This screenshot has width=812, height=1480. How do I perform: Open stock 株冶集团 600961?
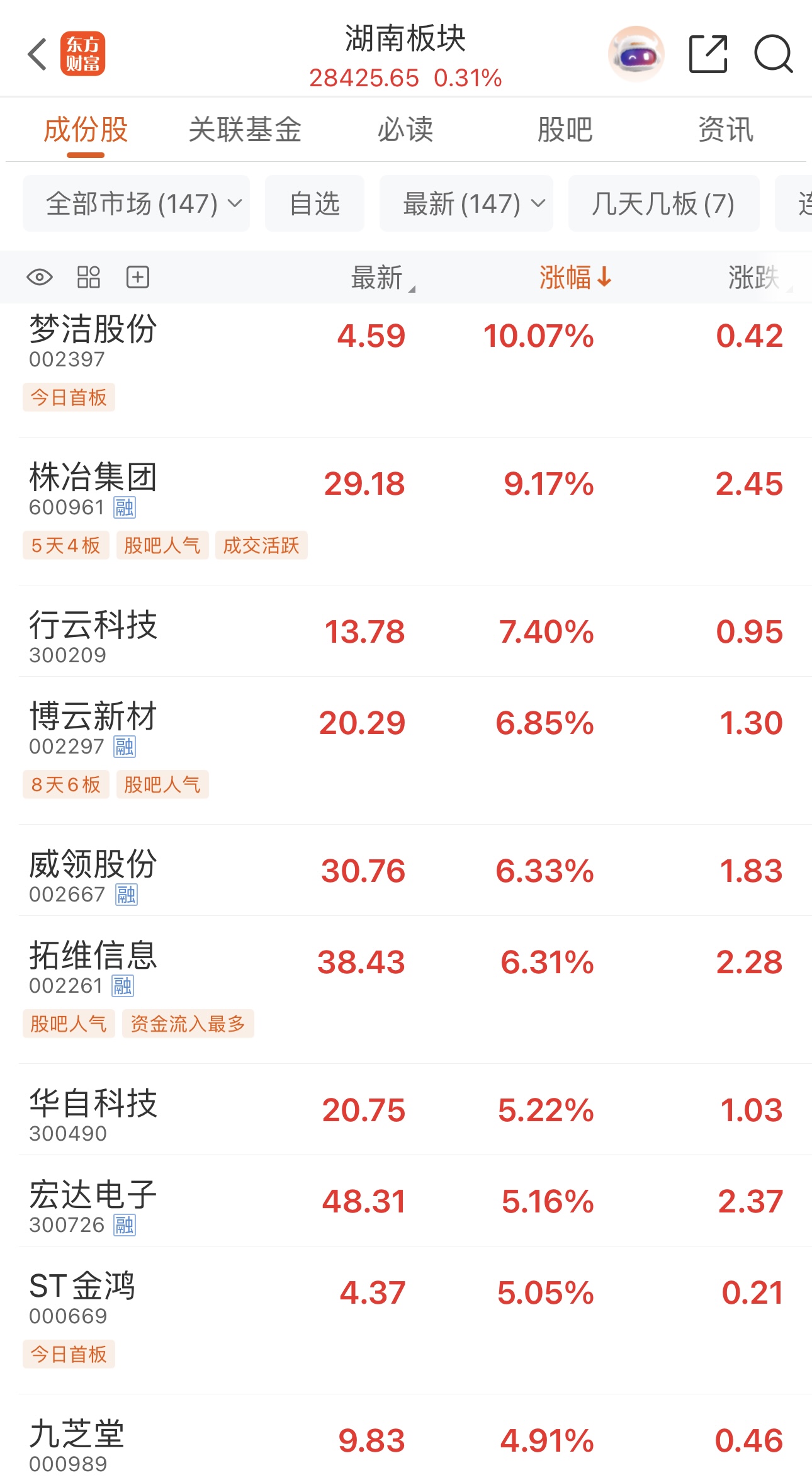click(x=93, y=488)
